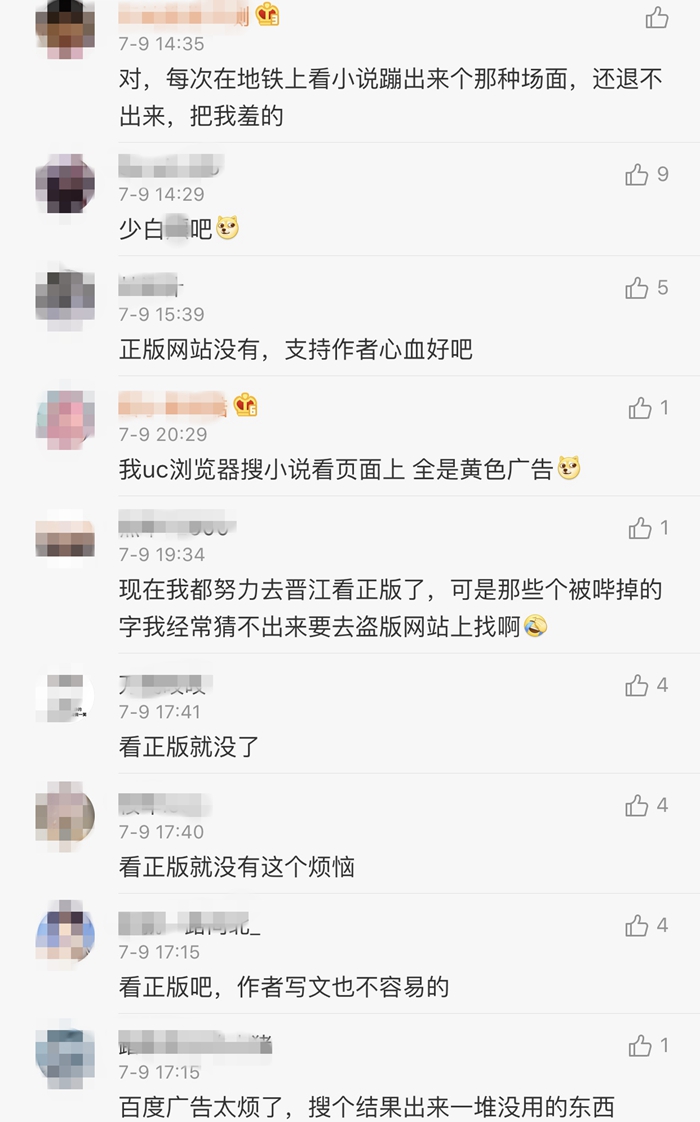Like the comment 正版网站没有，支持作者心血好吧

tap(637, 289)
